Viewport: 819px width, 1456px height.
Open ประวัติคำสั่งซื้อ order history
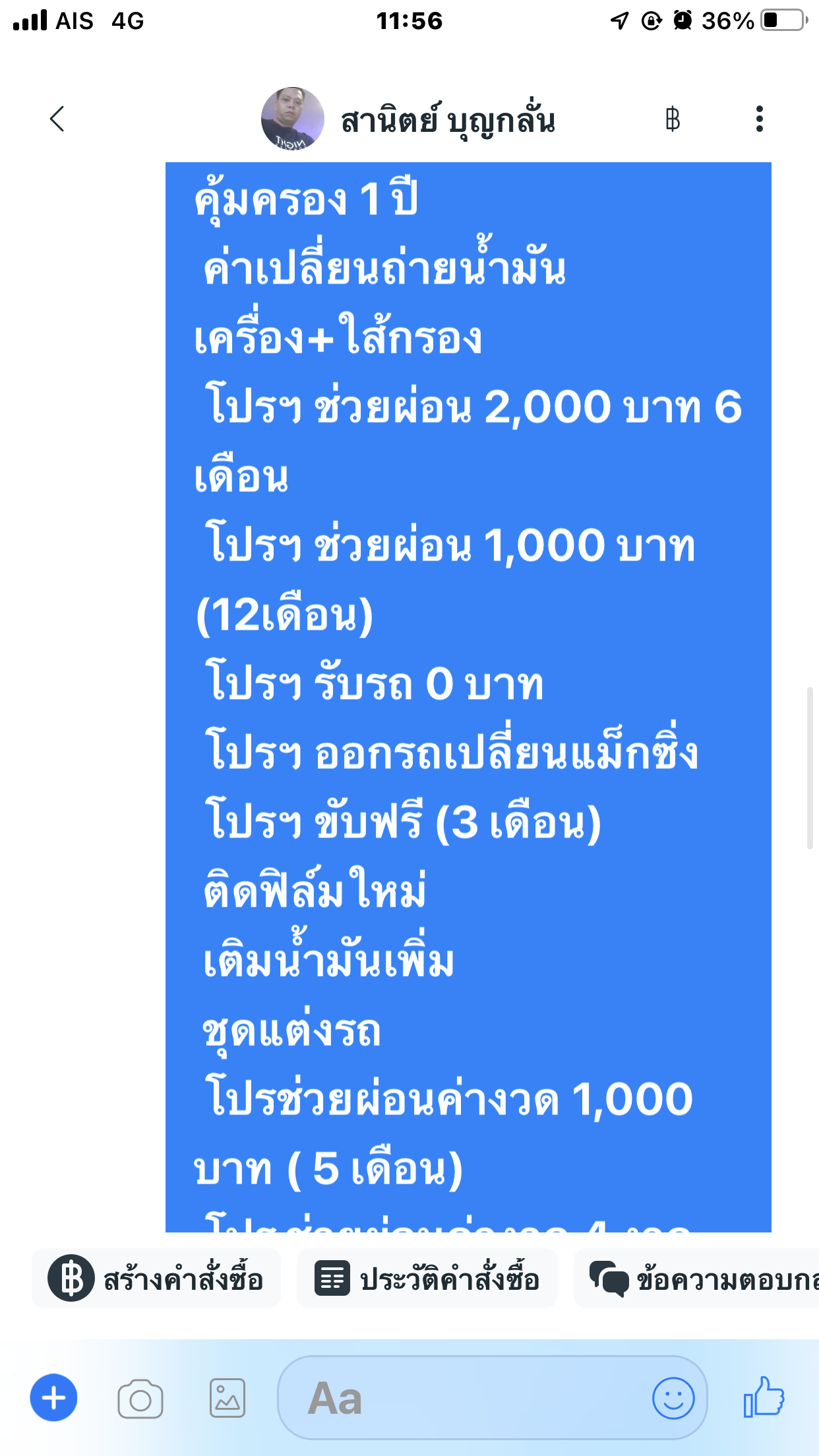coord(427,1279)
